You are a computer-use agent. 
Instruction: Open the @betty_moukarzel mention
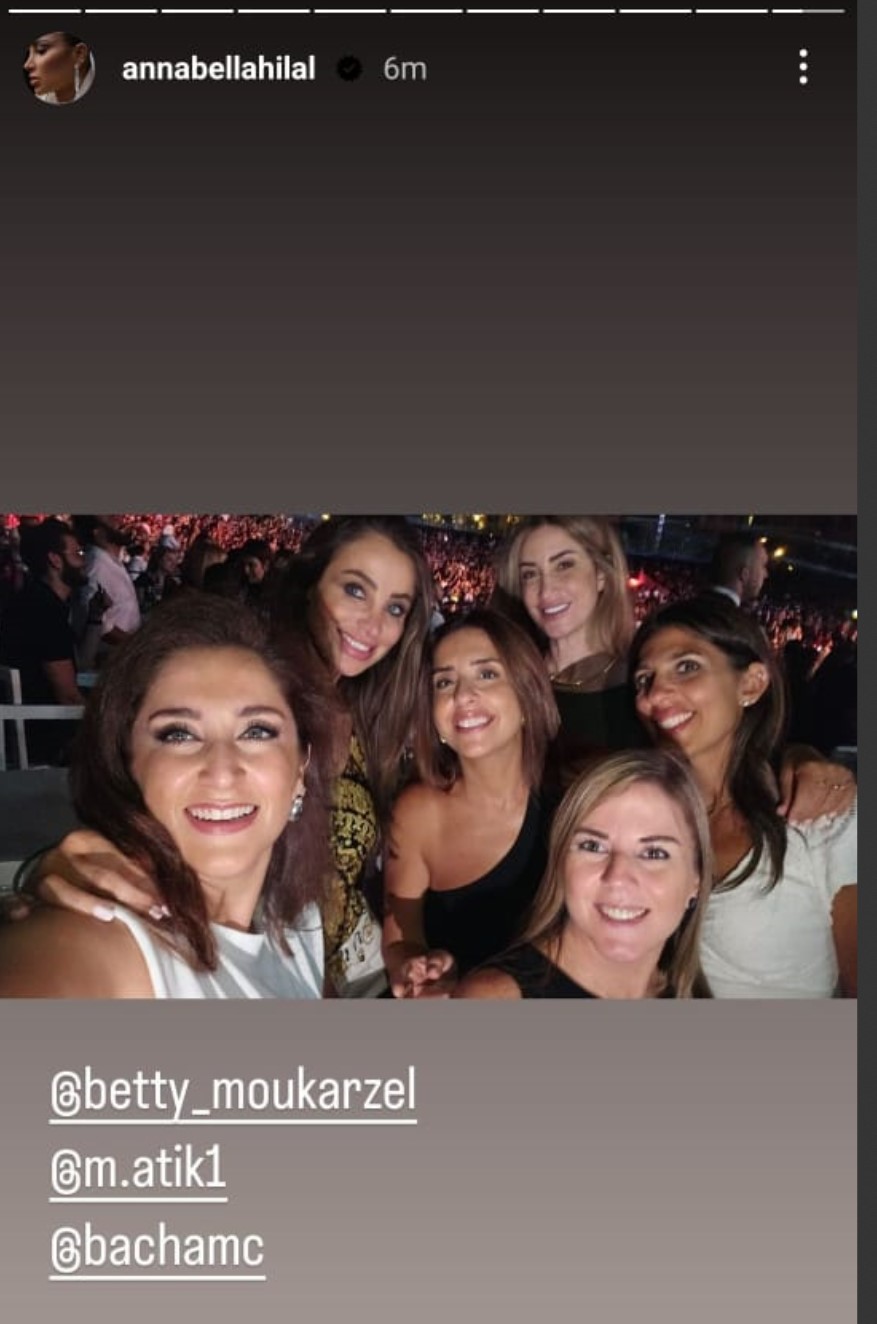[x=233, y=1092]
